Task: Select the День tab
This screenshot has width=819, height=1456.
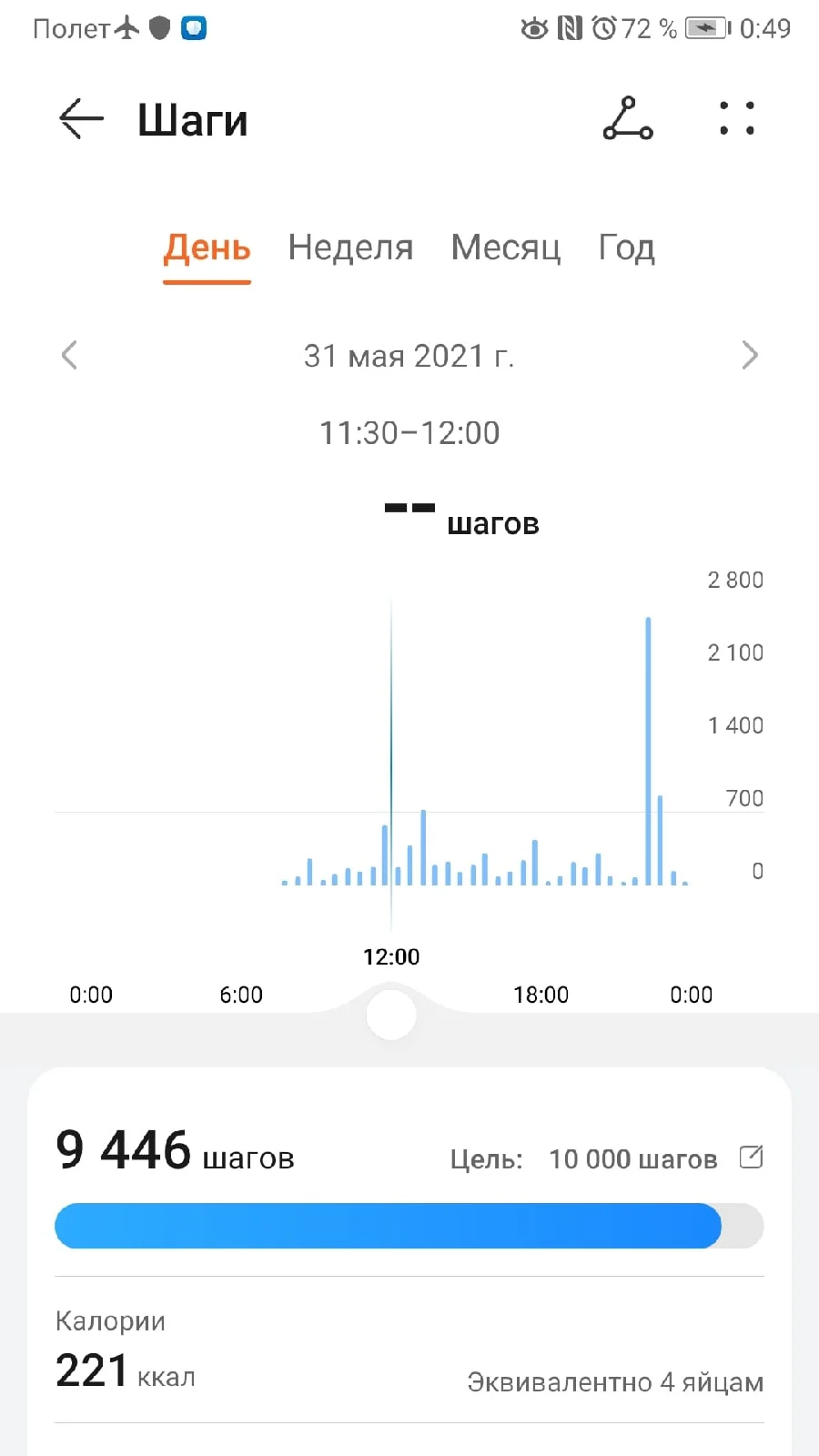Action: [207, 248]
